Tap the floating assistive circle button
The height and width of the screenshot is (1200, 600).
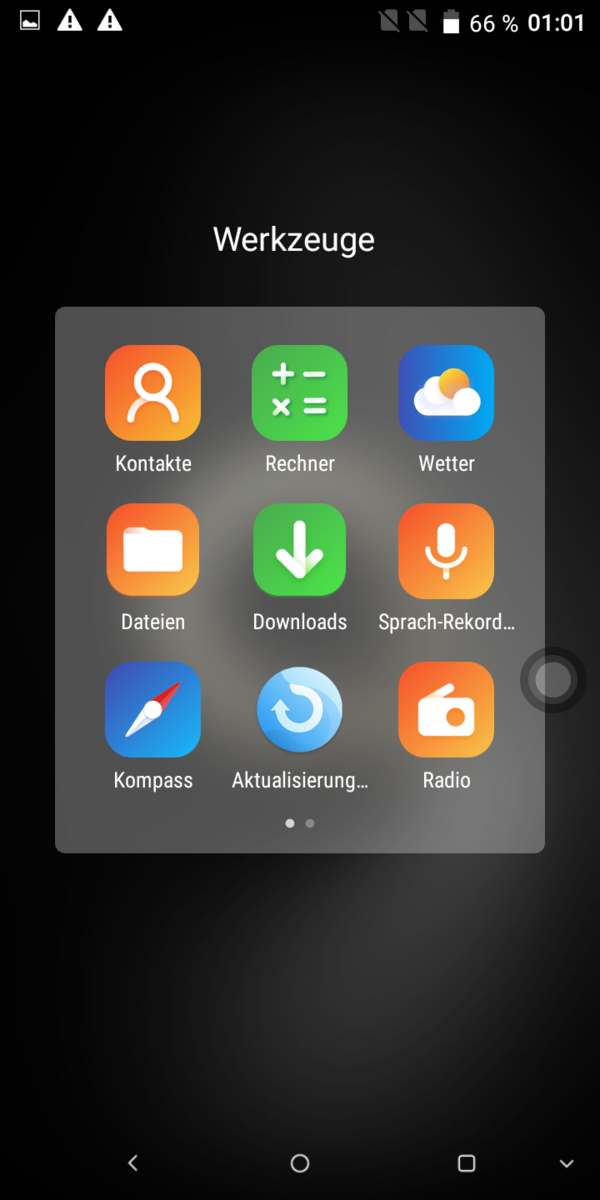click(553, 680)
